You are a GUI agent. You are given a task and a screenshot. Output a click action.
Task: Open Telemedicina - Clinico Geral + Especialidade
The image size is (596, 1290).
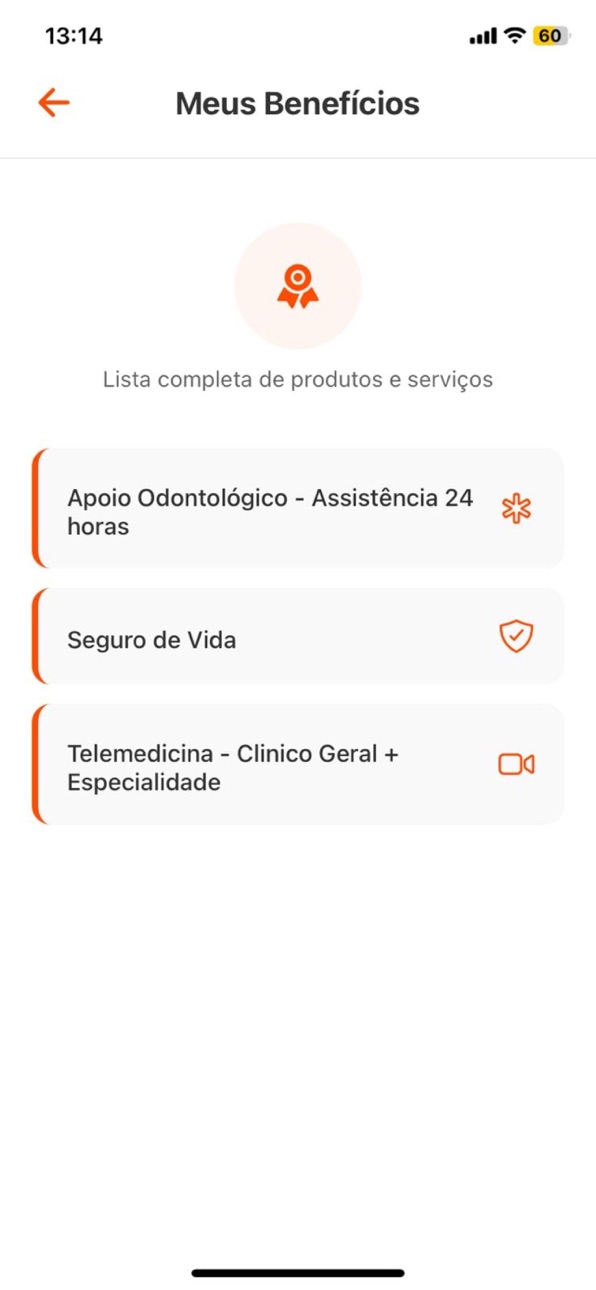pyautogui.click(x=298, y=765)
